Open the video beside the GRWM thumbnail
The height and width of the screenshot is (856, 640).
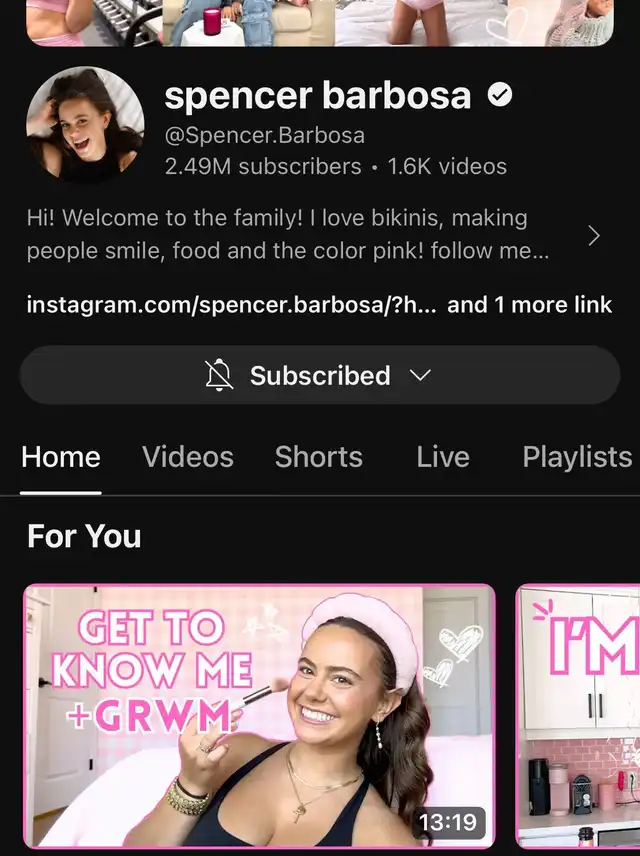point(579,715)
